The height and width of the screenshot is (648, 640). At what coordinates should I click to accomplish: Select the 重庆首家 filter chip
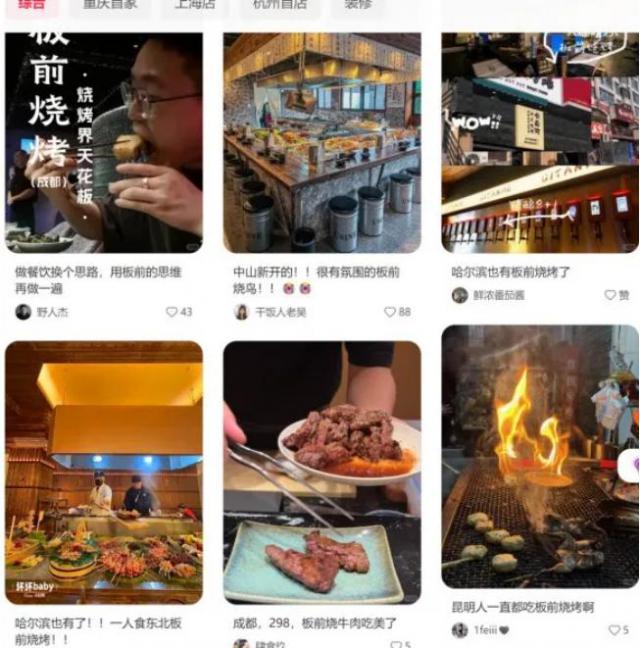(x=110, y=5)
